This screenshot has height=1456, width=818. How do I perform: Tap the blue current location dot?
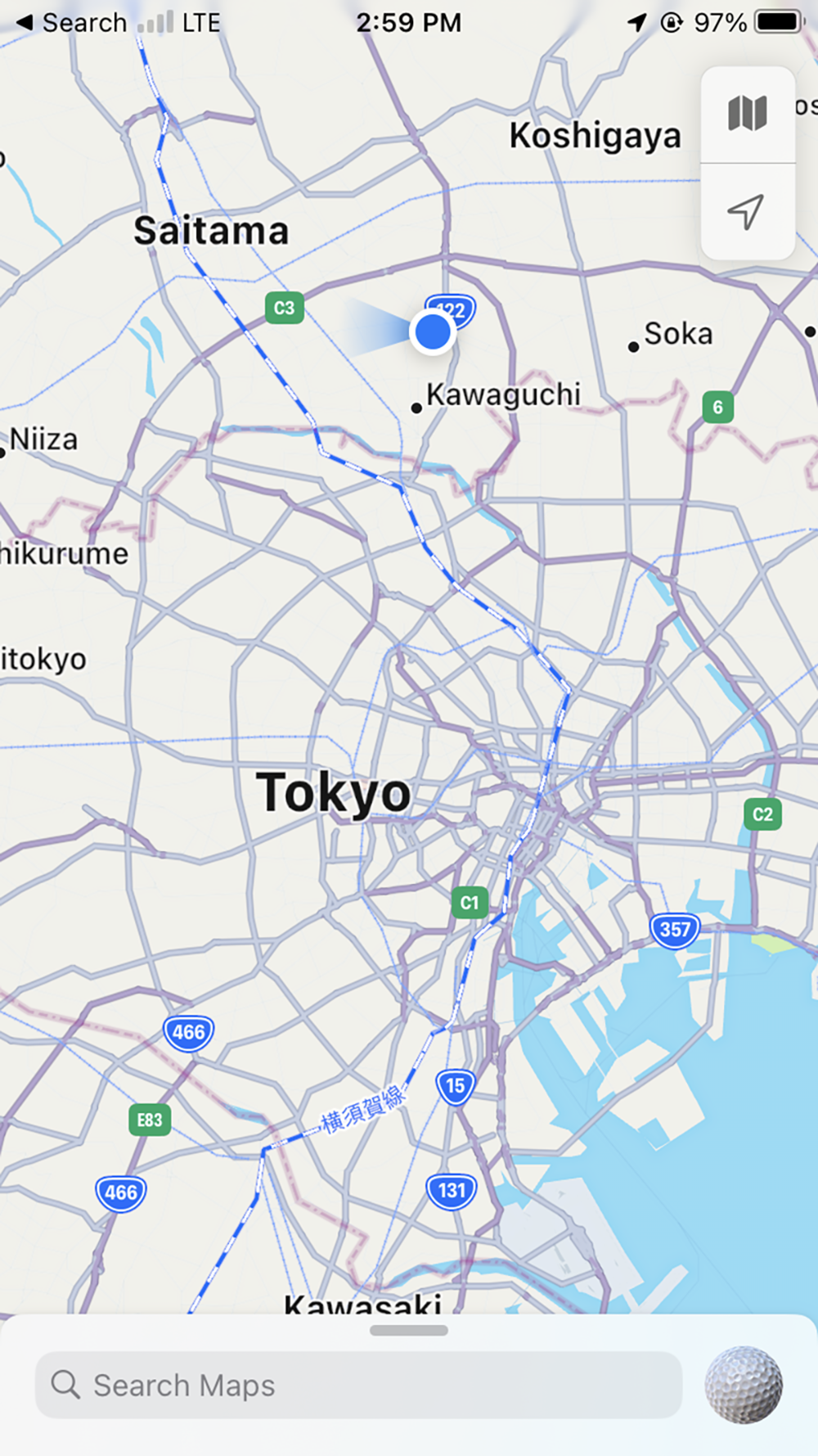[432, 331]
